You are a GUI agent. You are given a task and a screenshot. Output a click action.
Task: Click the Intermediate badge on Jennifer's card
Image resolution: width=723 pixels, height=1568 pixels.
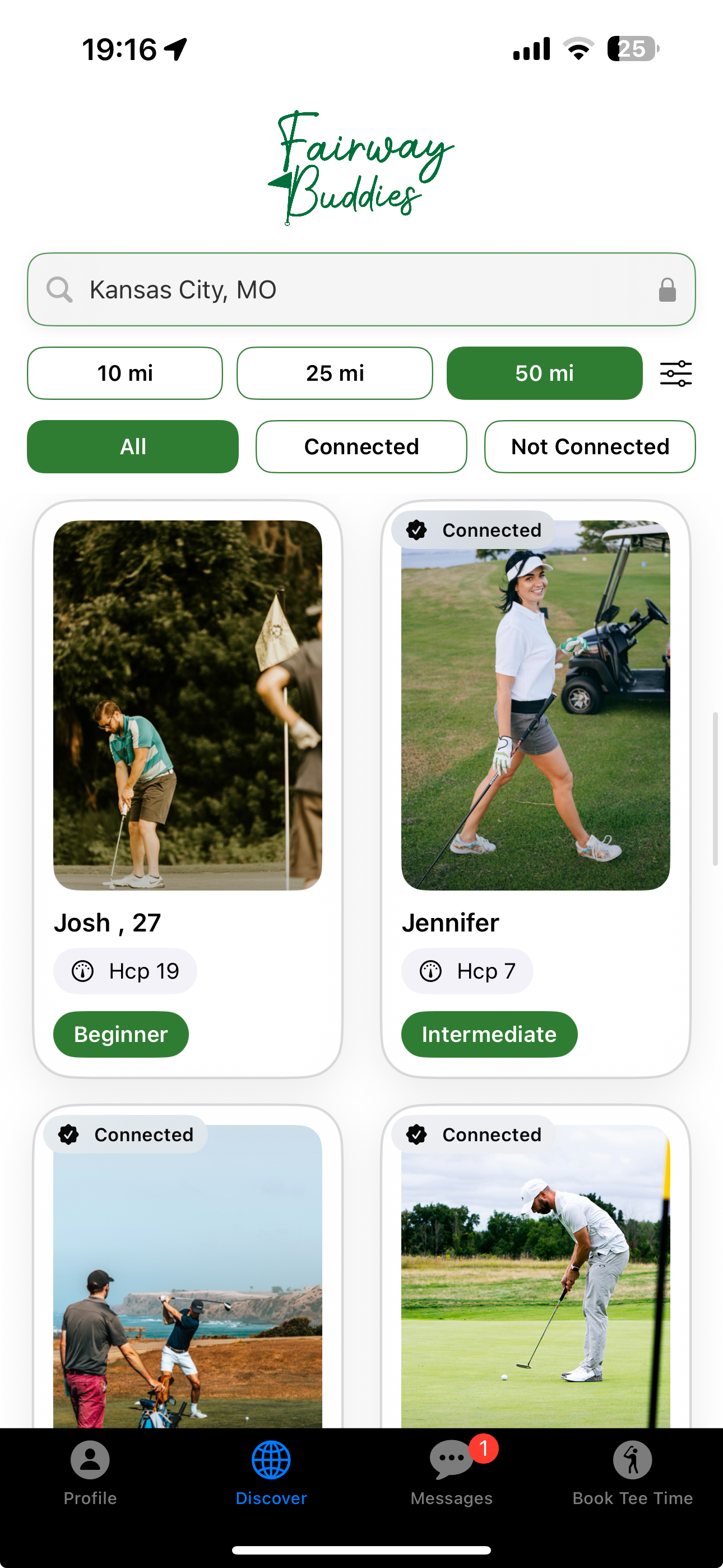coord(489,1034)
